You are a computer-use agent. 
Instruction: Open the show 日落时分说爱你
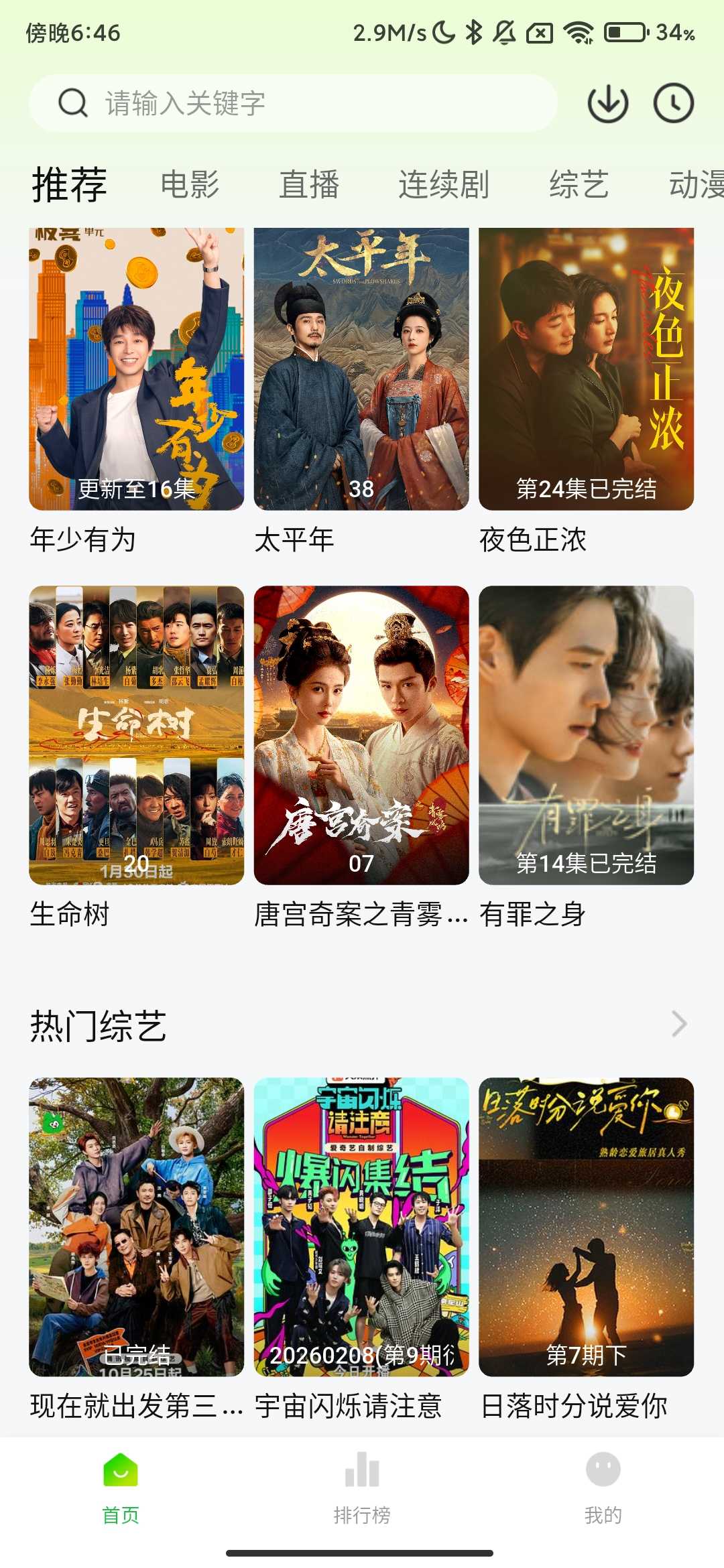coord(586,1227)
